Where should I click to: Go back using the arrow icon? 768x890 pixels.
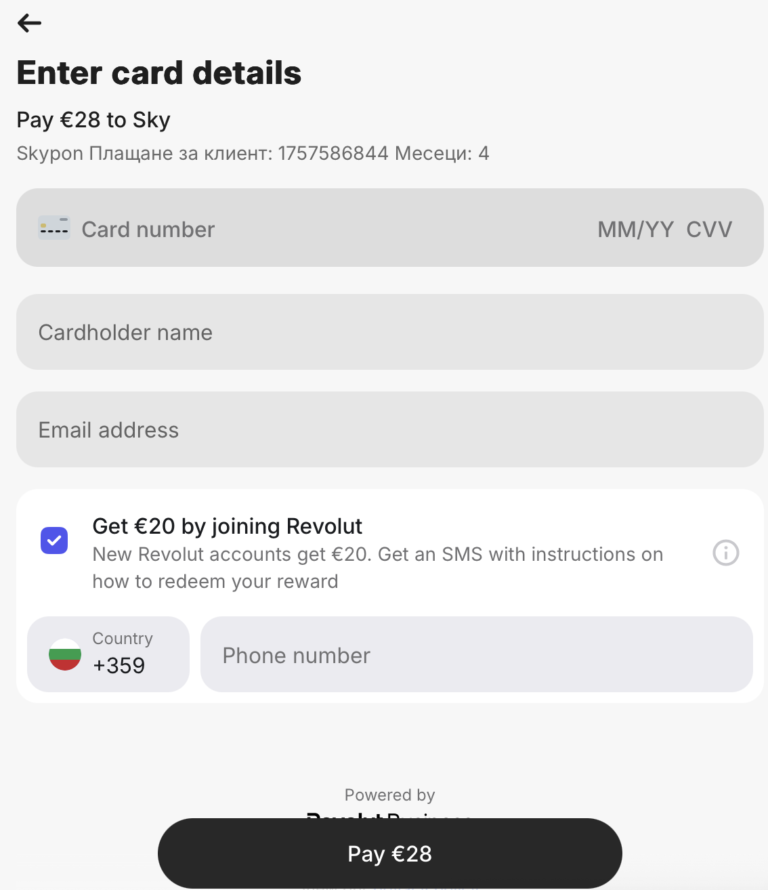pos(29,23)
